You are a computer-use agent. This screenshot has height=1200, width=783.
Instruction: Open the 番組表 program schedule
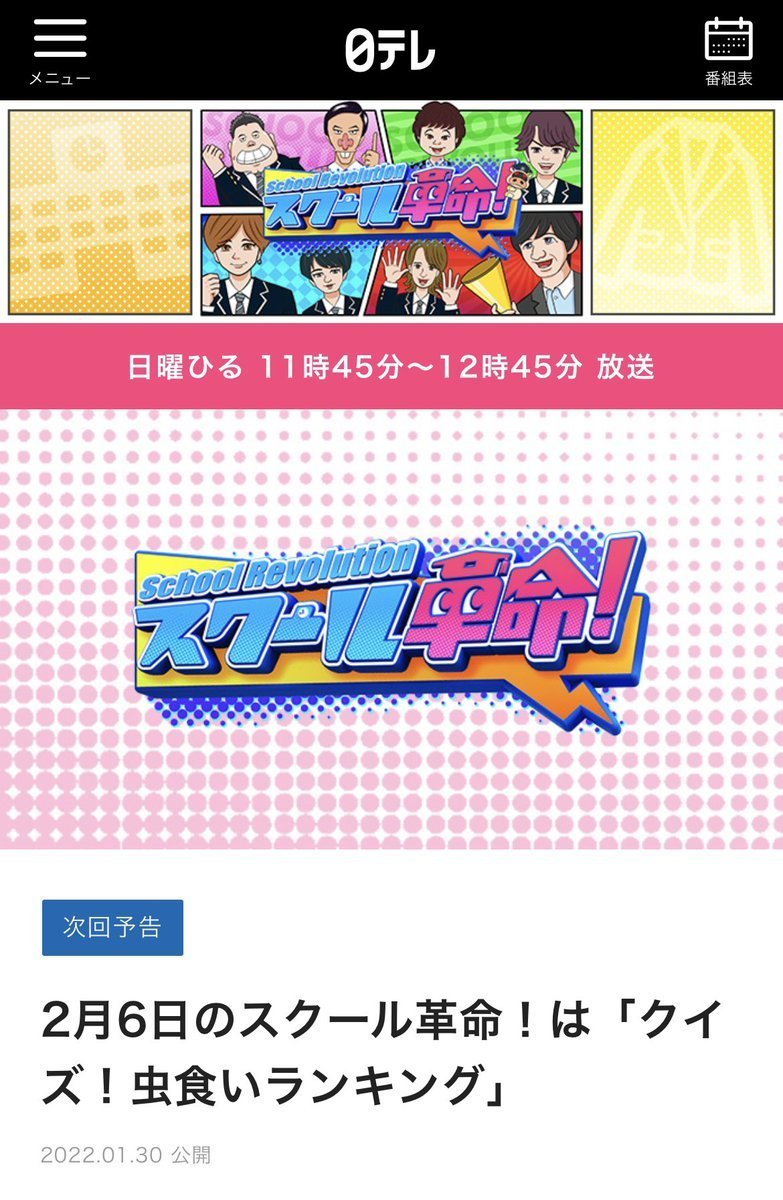point(728,50)
